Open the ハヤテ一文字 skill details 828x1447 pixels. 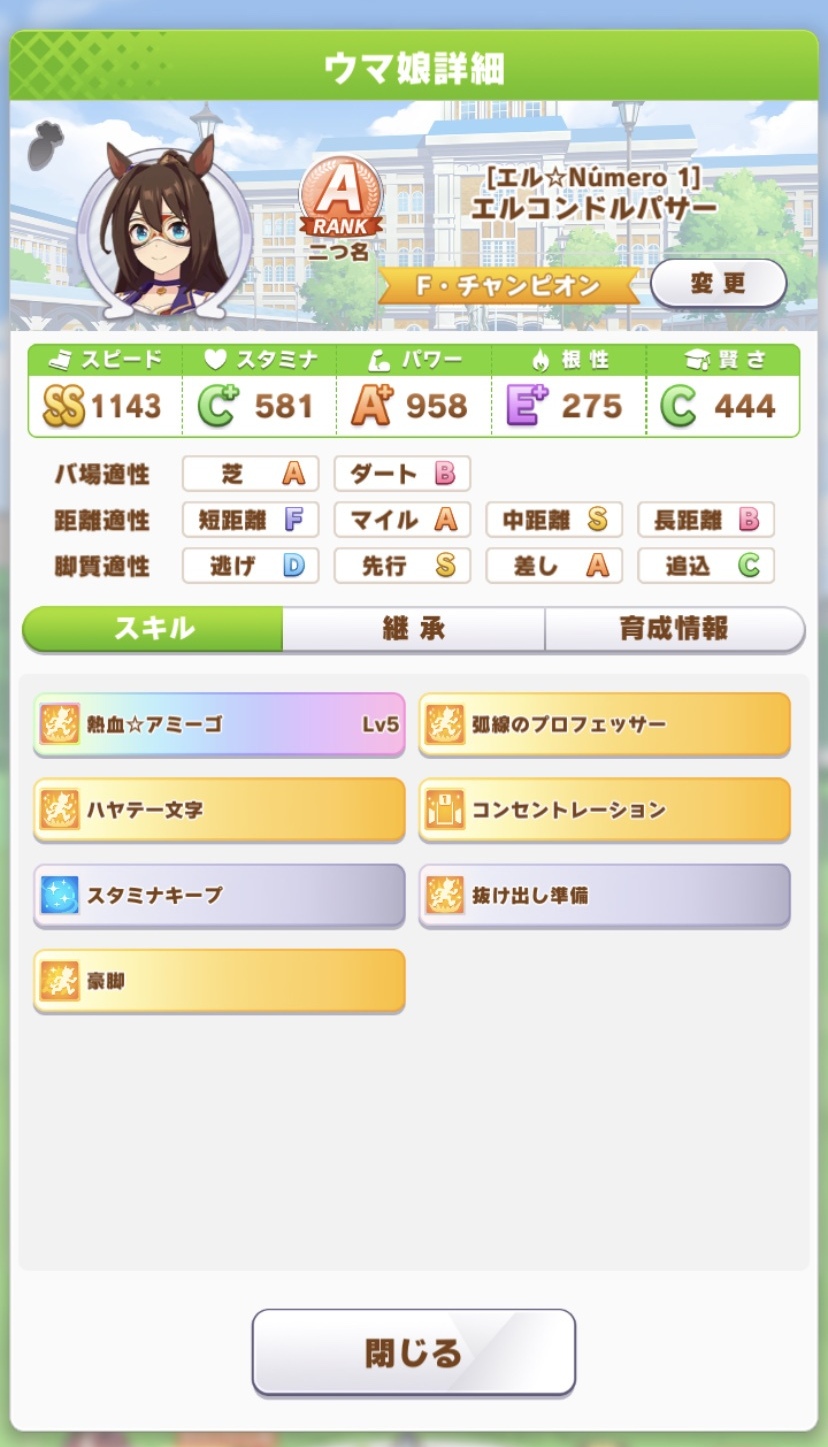coord(219,809)
